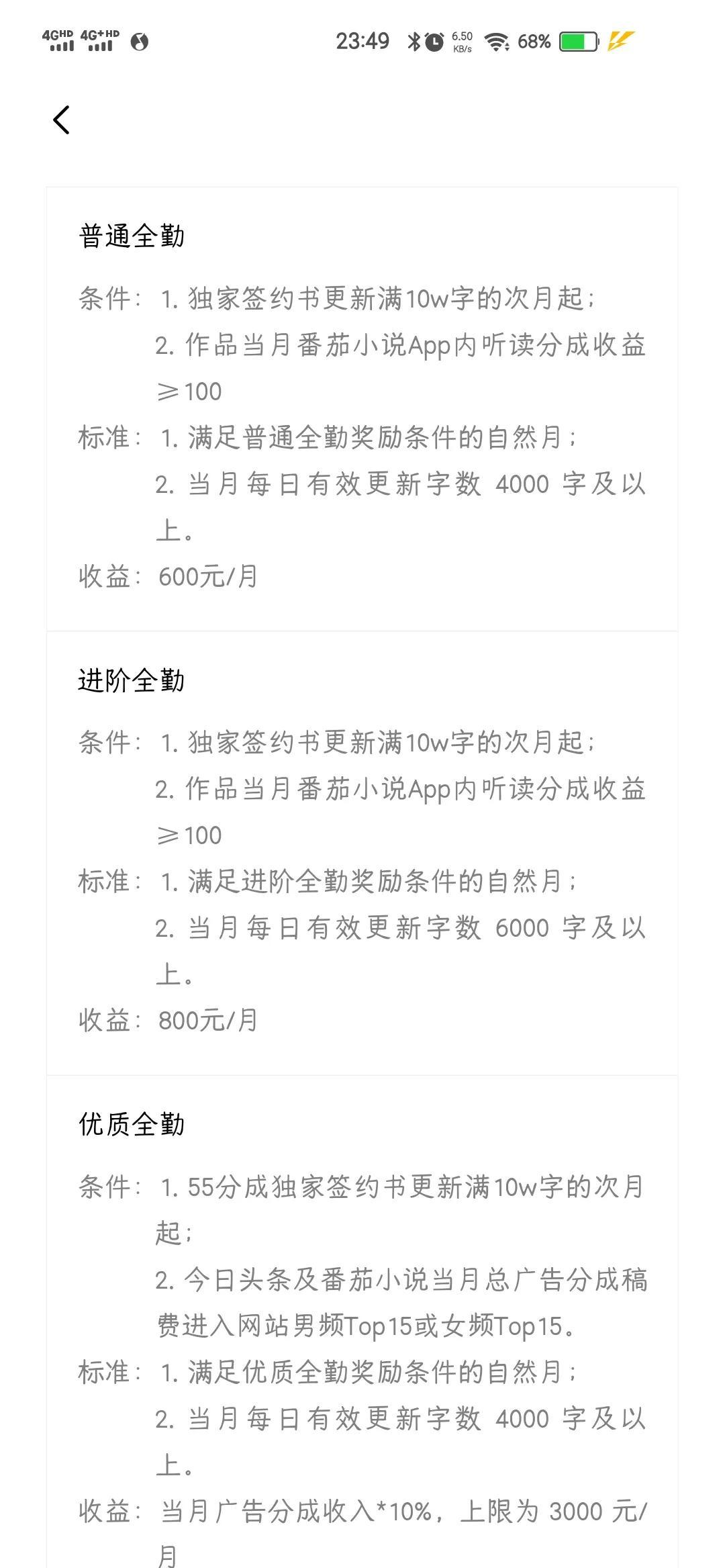Screen dimensions: 725x1568
Task: Go back using the top-left arrow
Action: (x=61, y=120)
